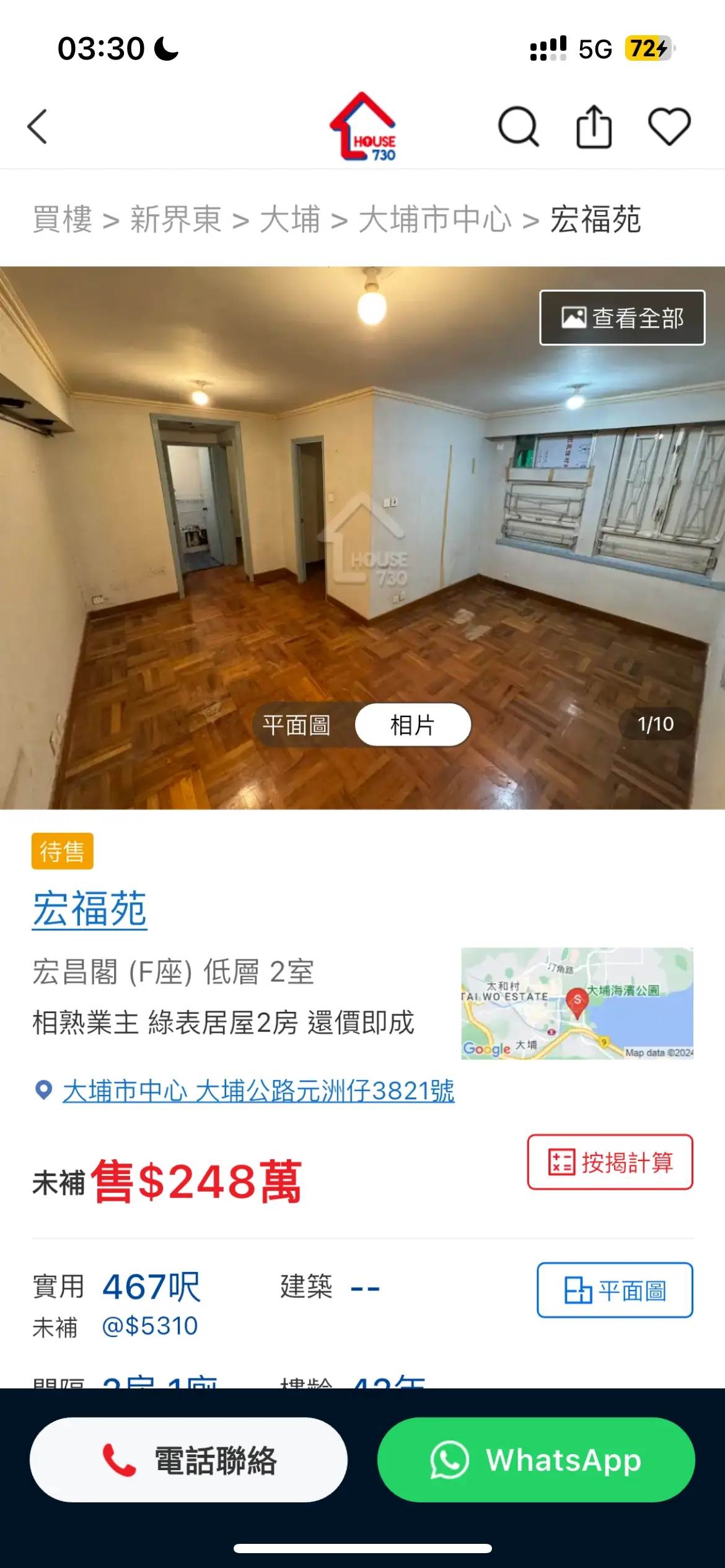Save listing with the heart icon
This screenshot has width=725, height=1568.
tap(669, 127)
